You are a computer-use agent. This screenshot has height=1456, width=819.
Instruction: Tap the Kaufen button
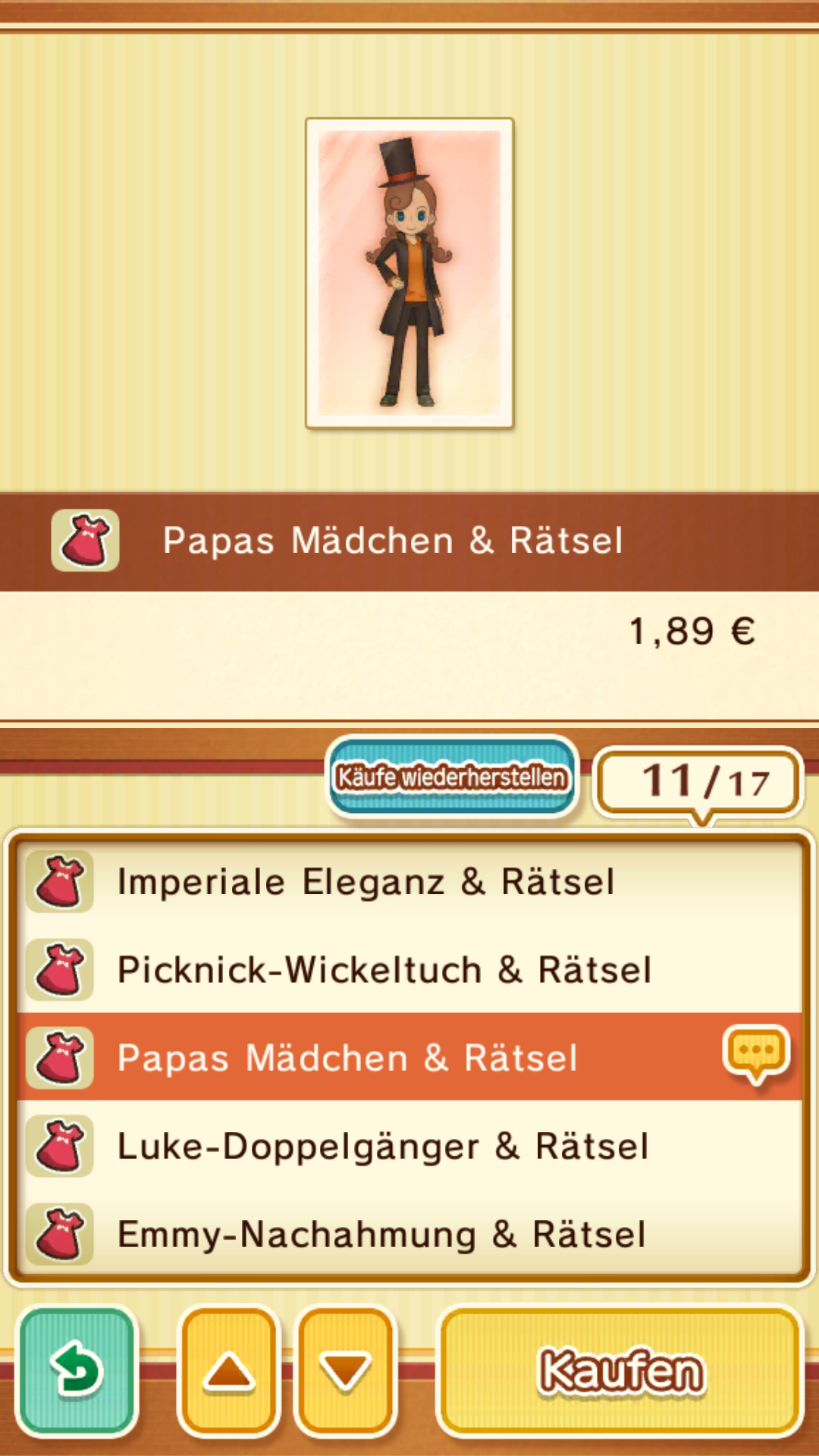(x=620, y=1371)
